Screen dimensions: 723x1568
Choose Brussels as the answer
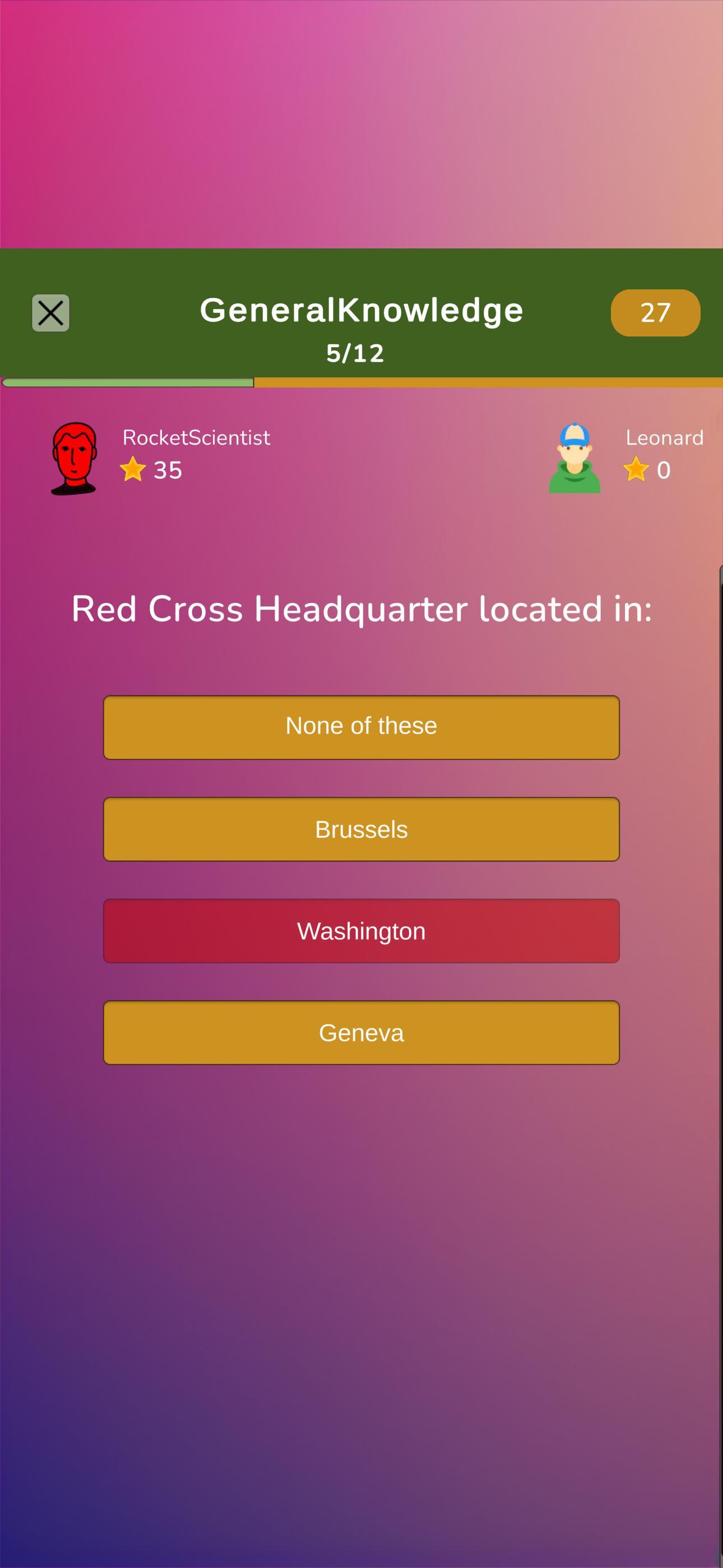[x=361, y=829]
